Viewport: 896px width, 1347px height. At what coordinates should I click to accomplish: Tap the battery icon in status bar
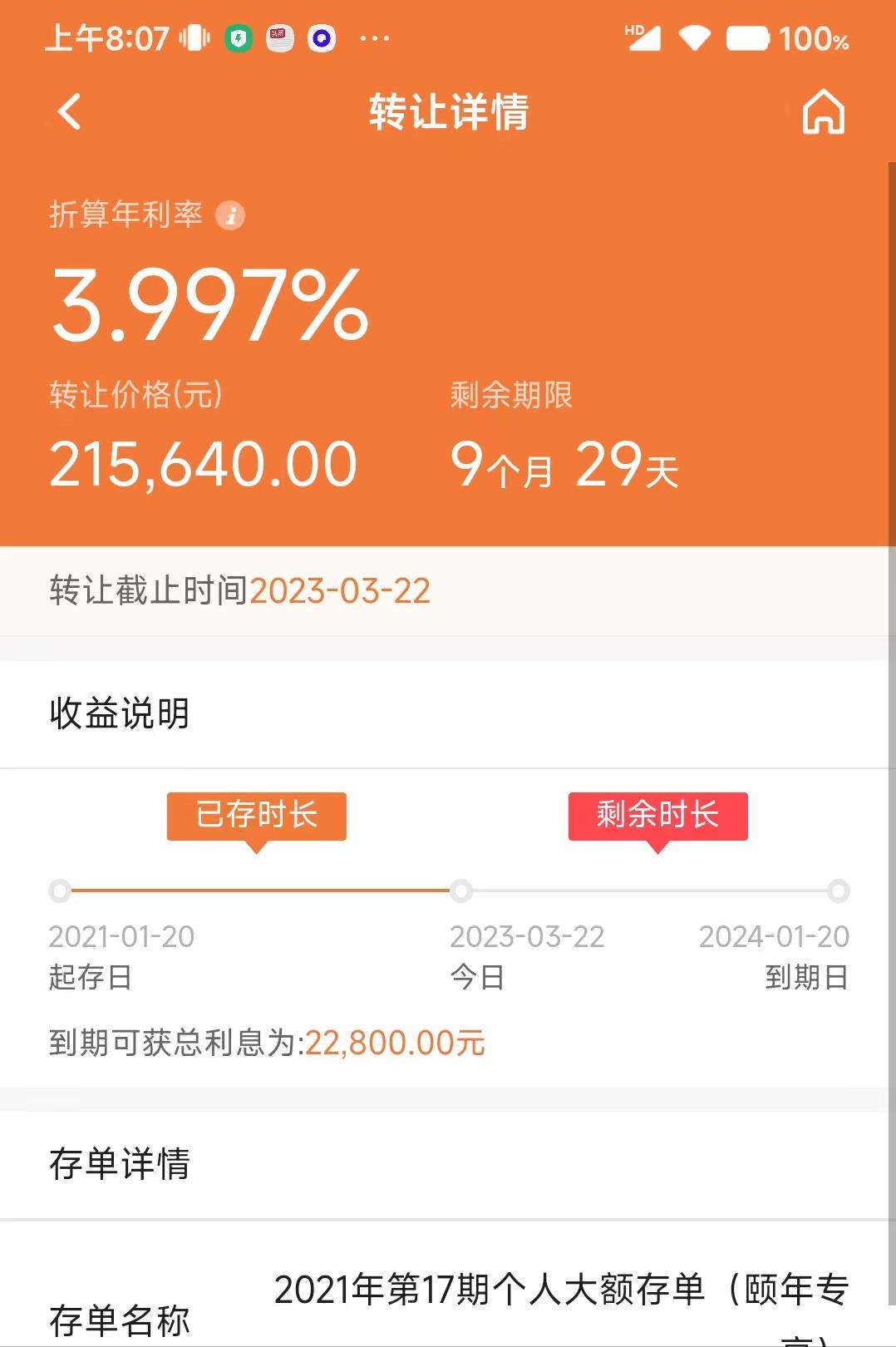click(747, 37)
